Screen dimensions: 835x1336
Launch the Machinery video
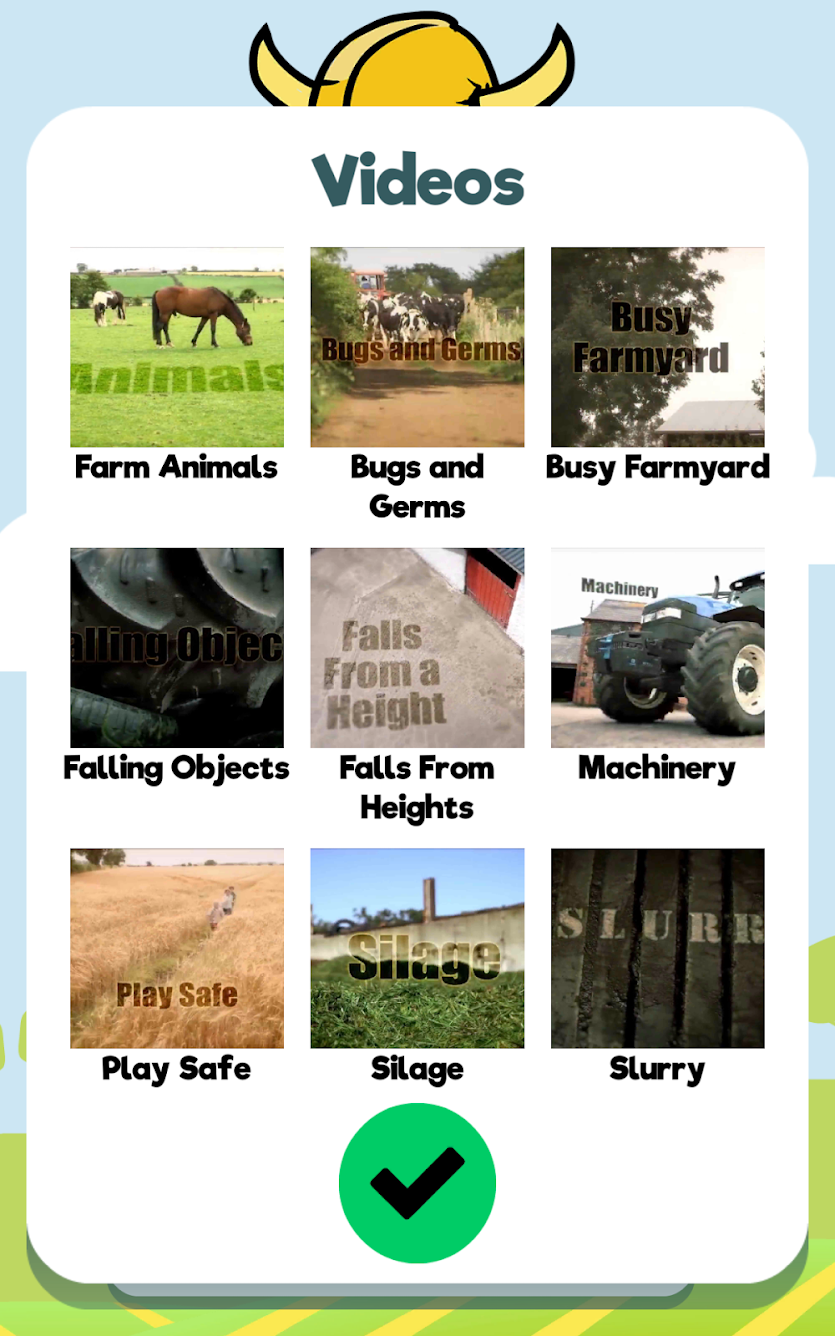657,647
